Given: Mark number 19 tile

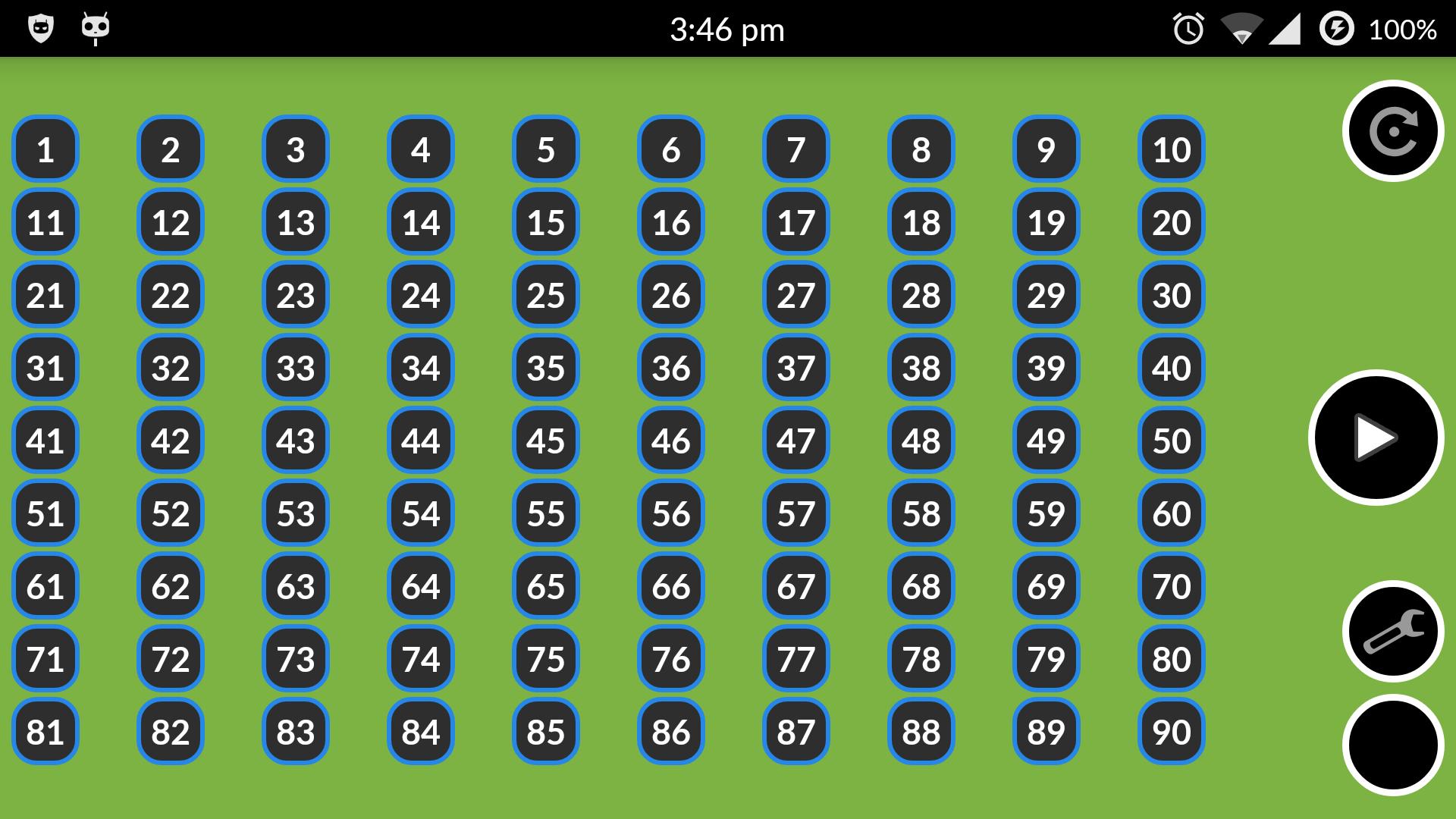Looking at the screenshot, I should tap(1046, 222).
